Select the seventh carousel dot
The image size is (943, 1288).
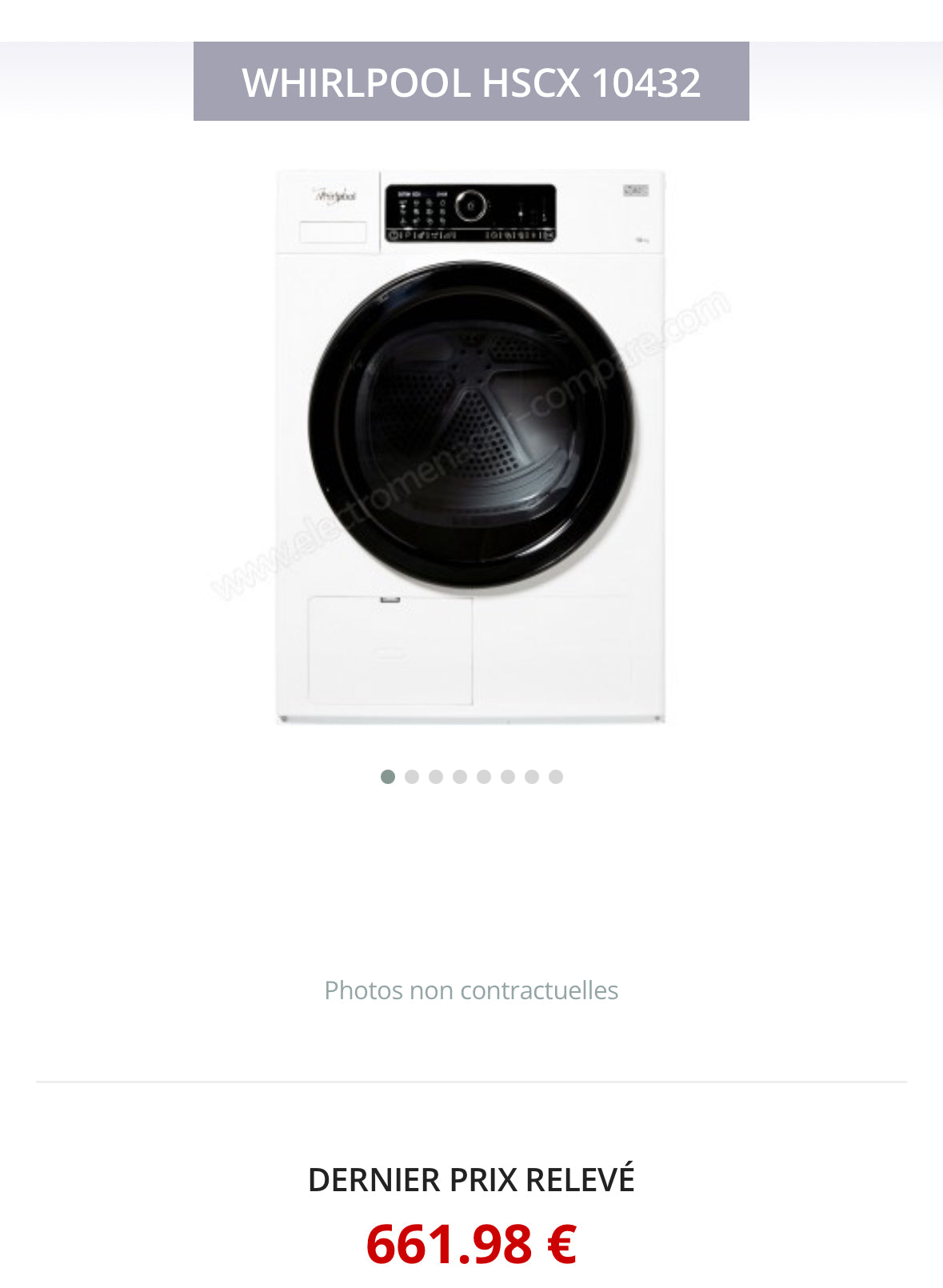(x=530, y=776)
